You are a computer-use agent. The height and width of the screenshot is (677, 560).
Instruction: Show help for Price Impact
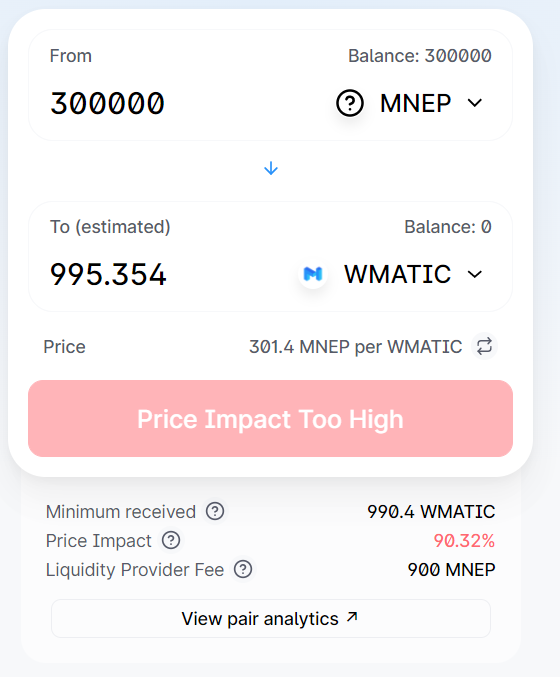(x=171, y=540)
